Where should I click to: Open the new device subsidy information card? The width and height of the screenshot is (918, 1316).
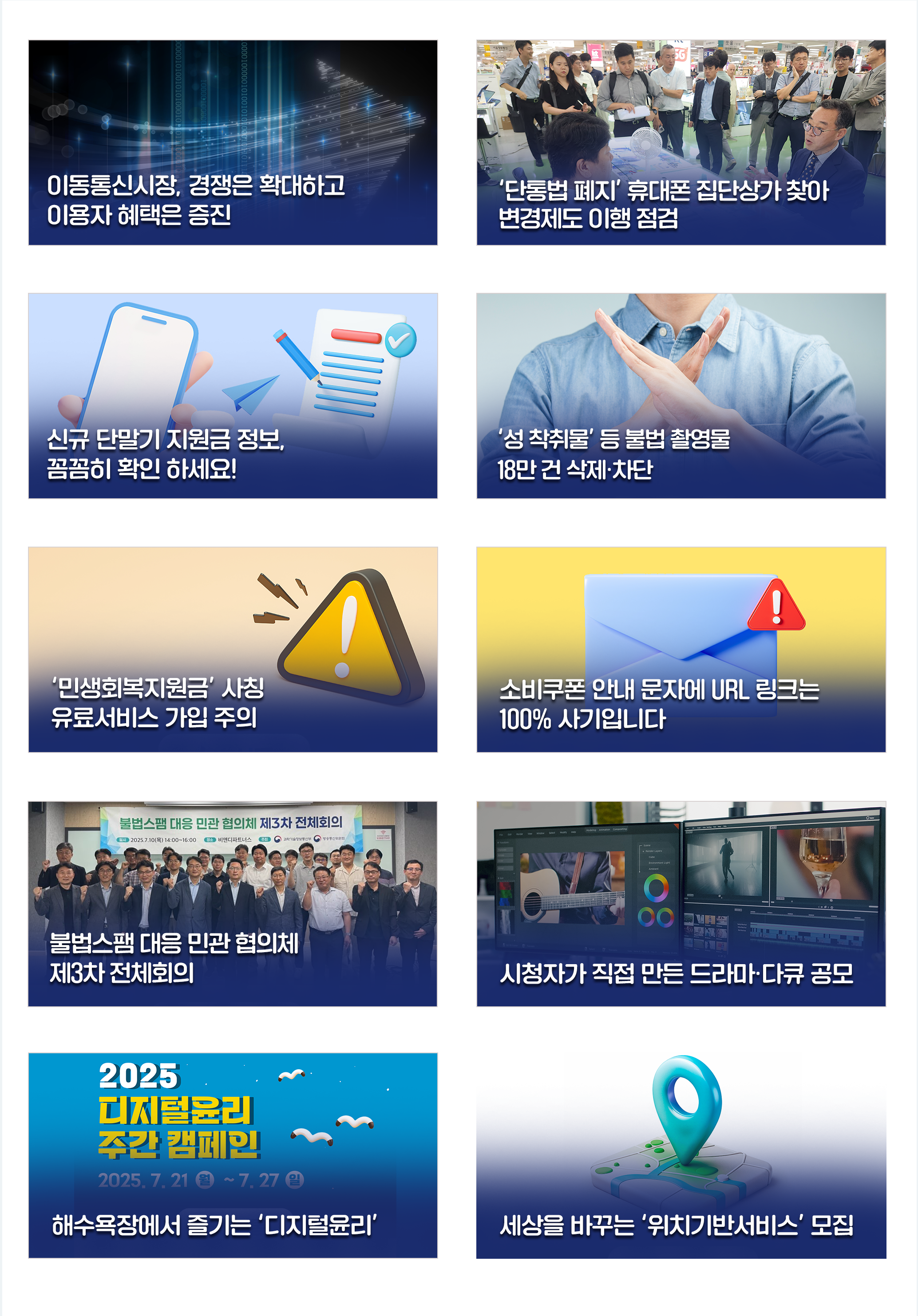point(233,396)
